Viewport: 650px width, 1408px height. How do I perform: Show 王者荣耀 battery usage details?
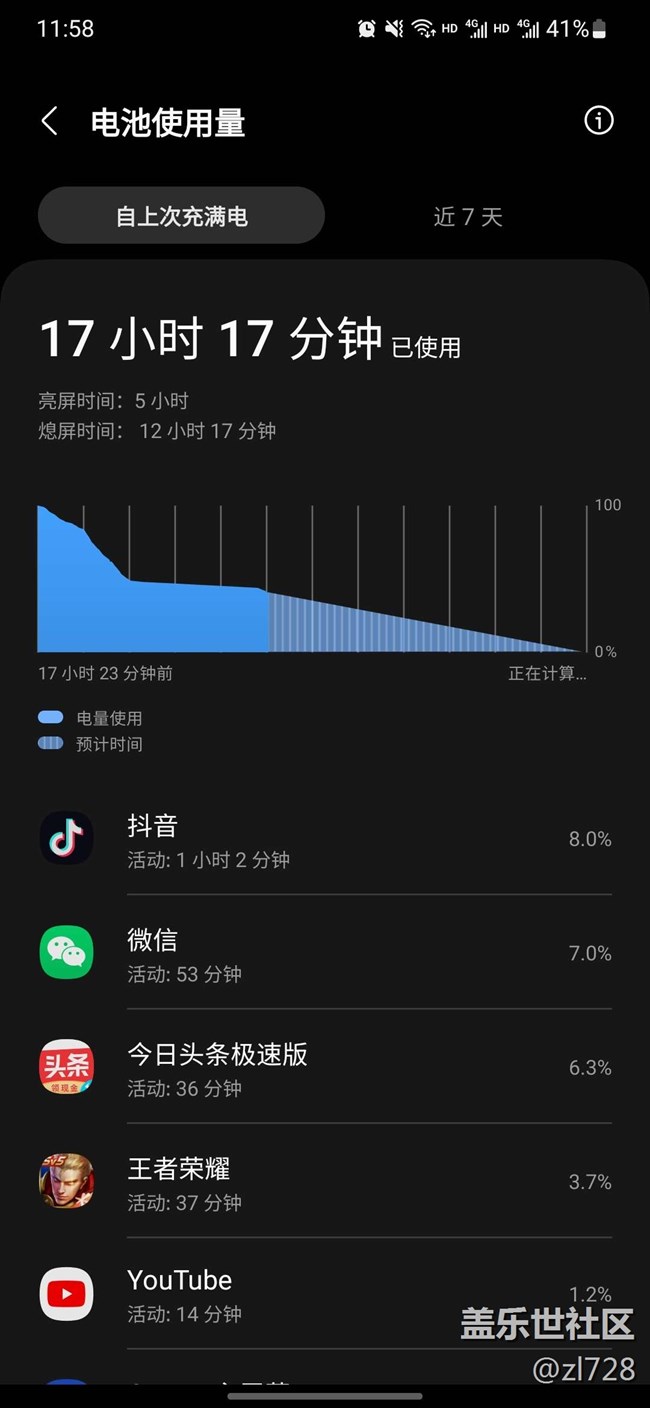[x=325, y=1181]
